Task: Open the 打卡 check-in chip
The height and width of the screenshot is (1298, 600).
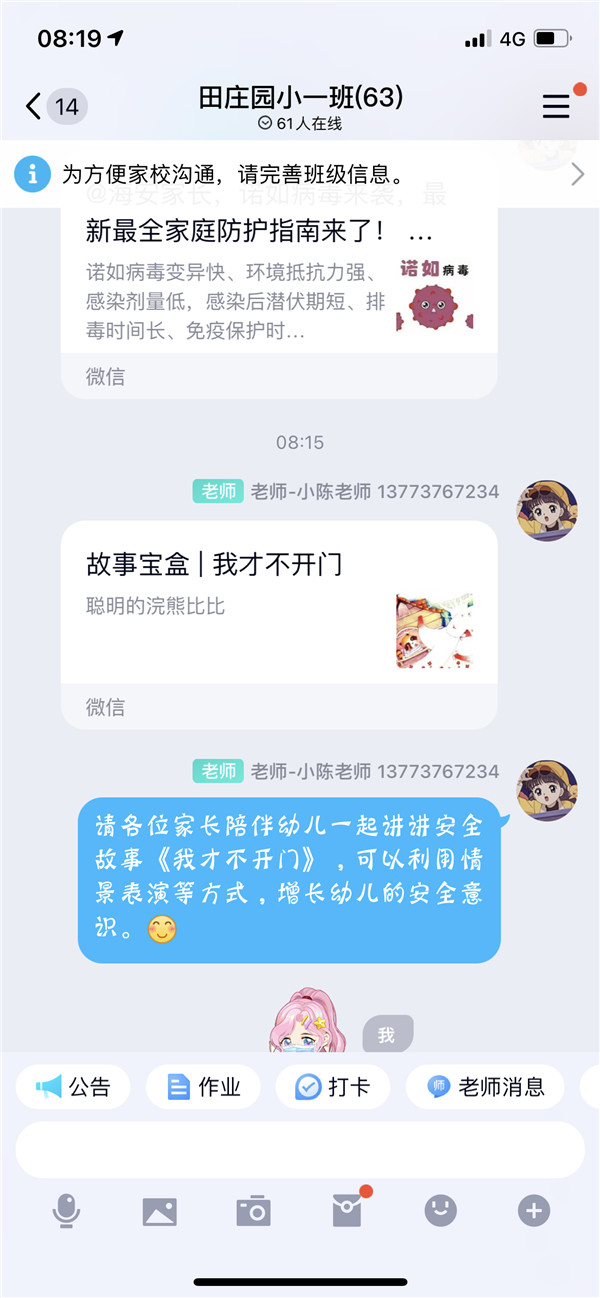Action: tap(333, 1087)
